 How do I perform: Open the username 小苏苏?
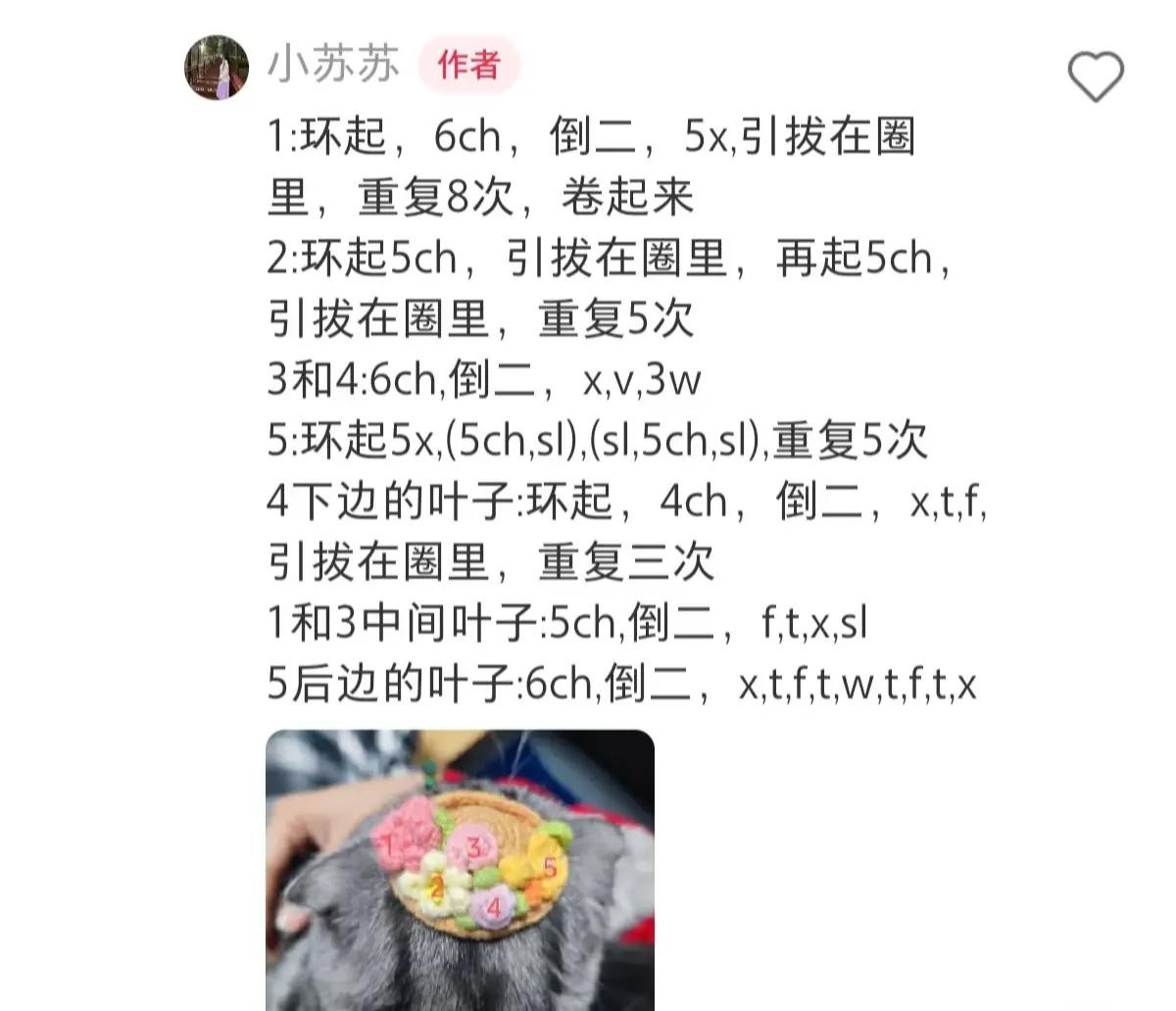(x=333, y=65)
